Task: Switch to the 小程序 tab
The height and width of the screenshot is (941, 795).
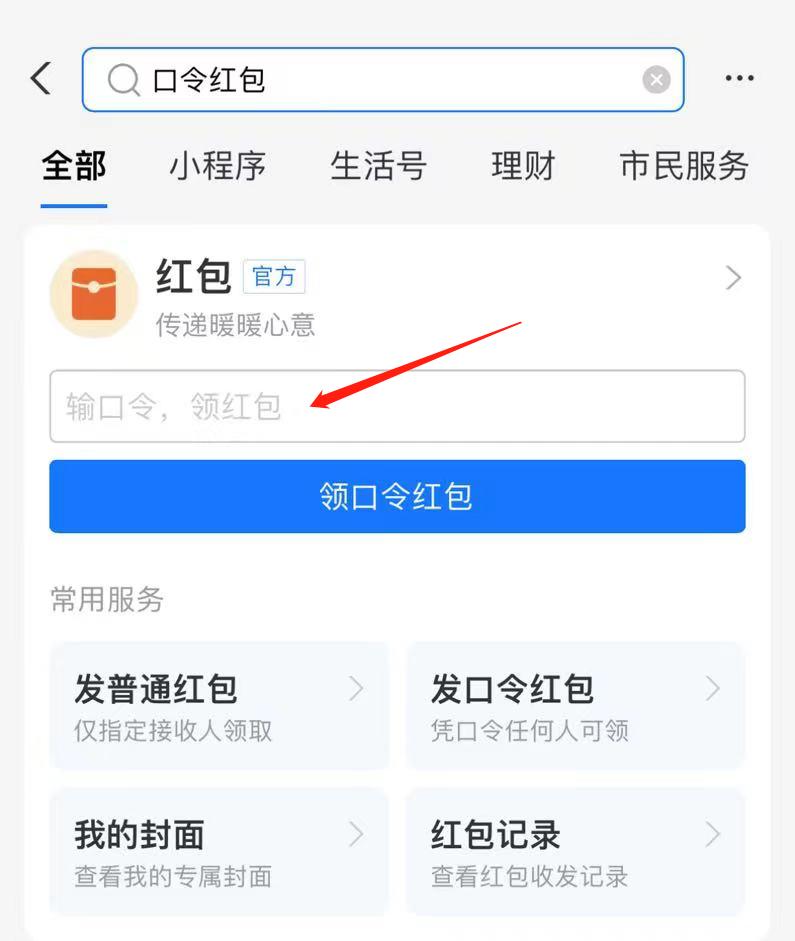Action: point(217,166)
